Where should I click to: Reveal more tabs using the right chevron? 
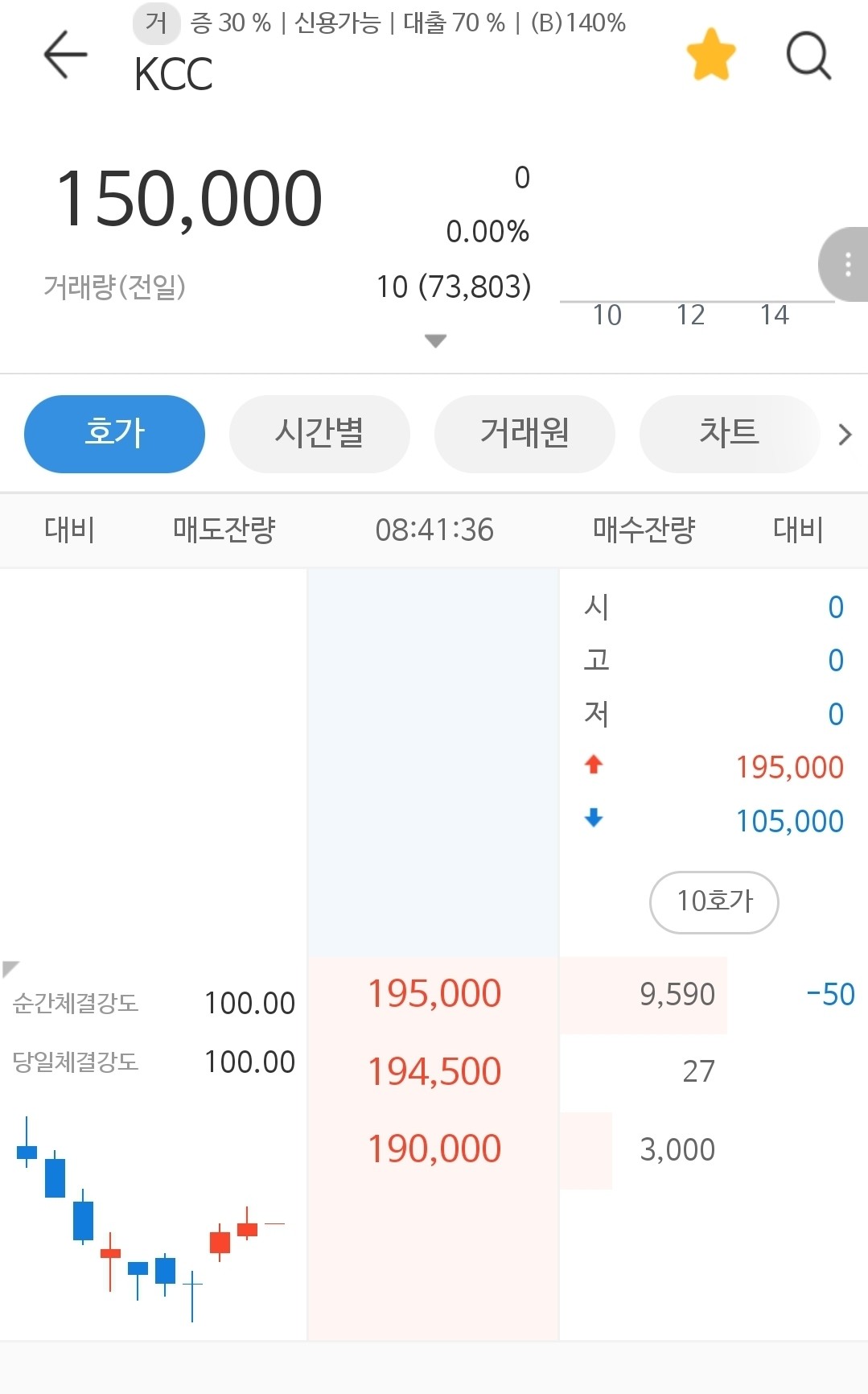tap(843, 434)
